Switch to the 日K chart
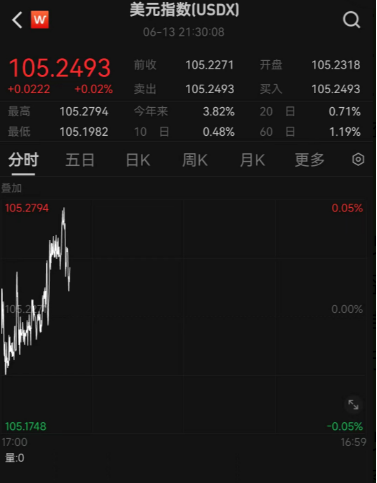This screenshot has height=483, width=377. click(x=138, y=160)
